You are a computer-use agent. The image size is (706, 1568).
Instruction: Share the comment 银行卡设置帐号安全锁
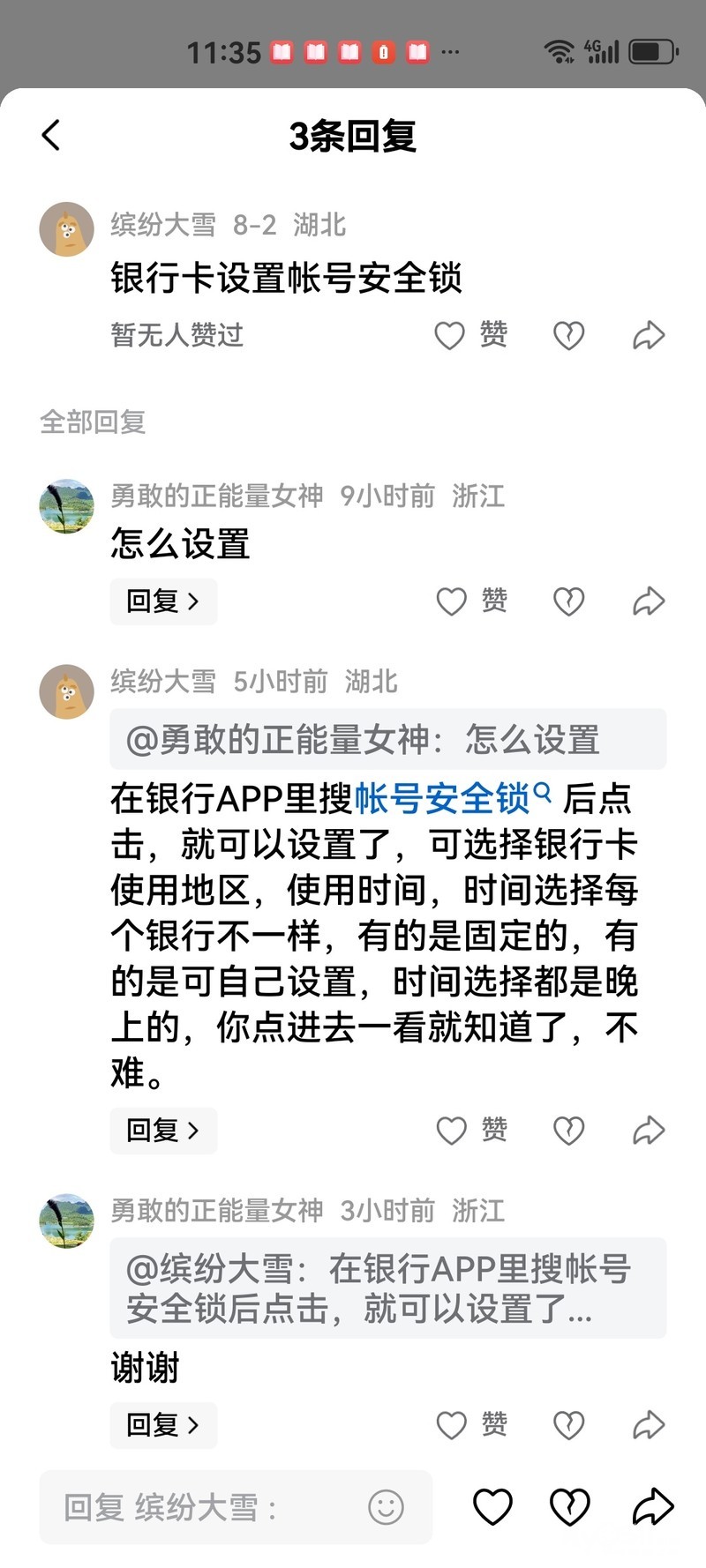click(649, 335)
